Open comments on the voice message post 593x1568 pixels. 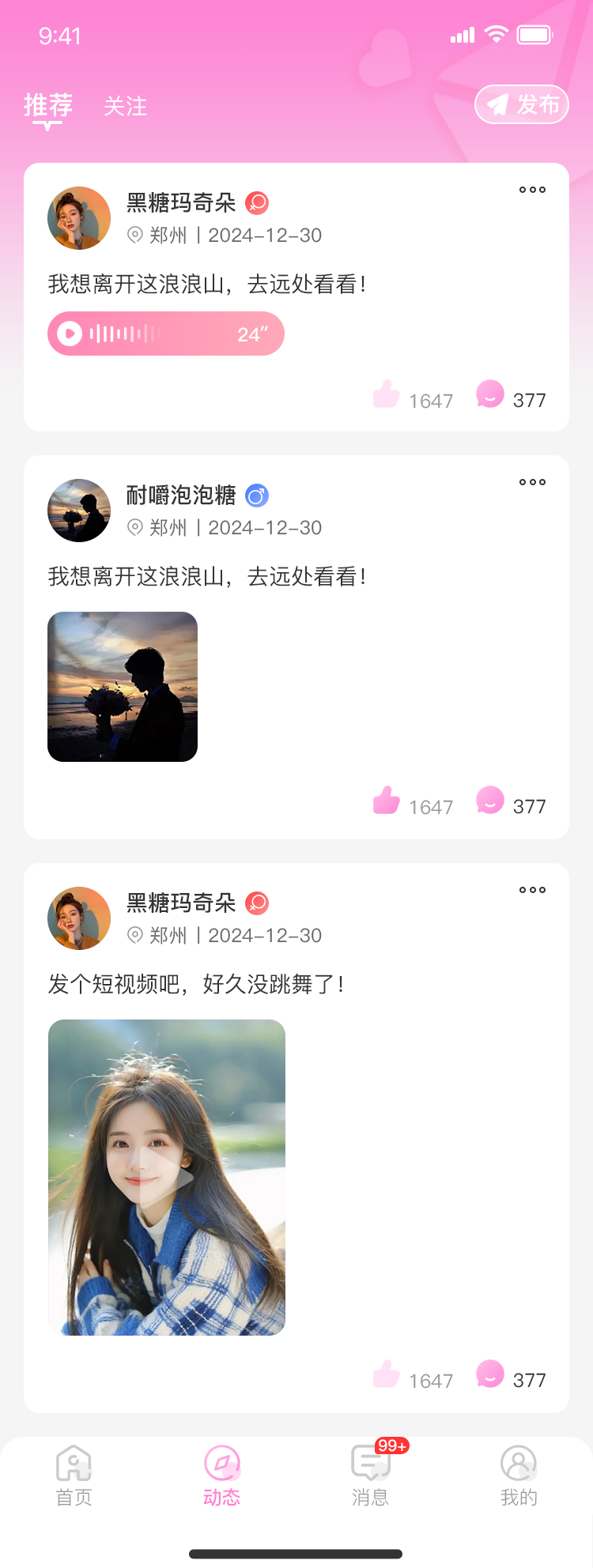(490, 394)
